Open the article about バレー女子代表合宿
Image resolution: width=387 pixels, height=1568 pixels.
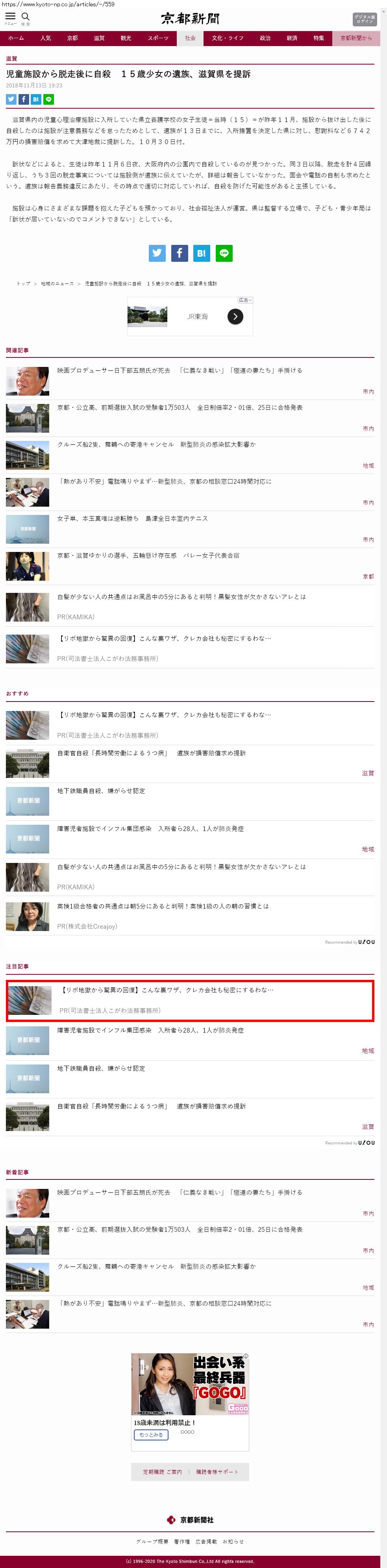tap(148, 556)
